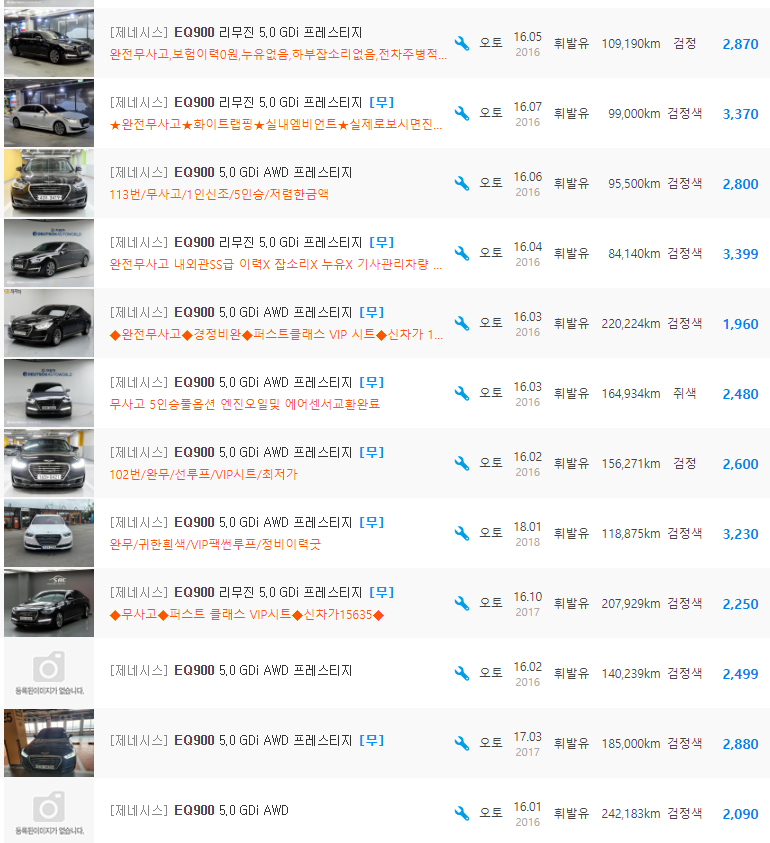Open the no-image placeholder of the 140,239km listing
Viewport: 770px width, 843px height.
(x=48, y=673)
